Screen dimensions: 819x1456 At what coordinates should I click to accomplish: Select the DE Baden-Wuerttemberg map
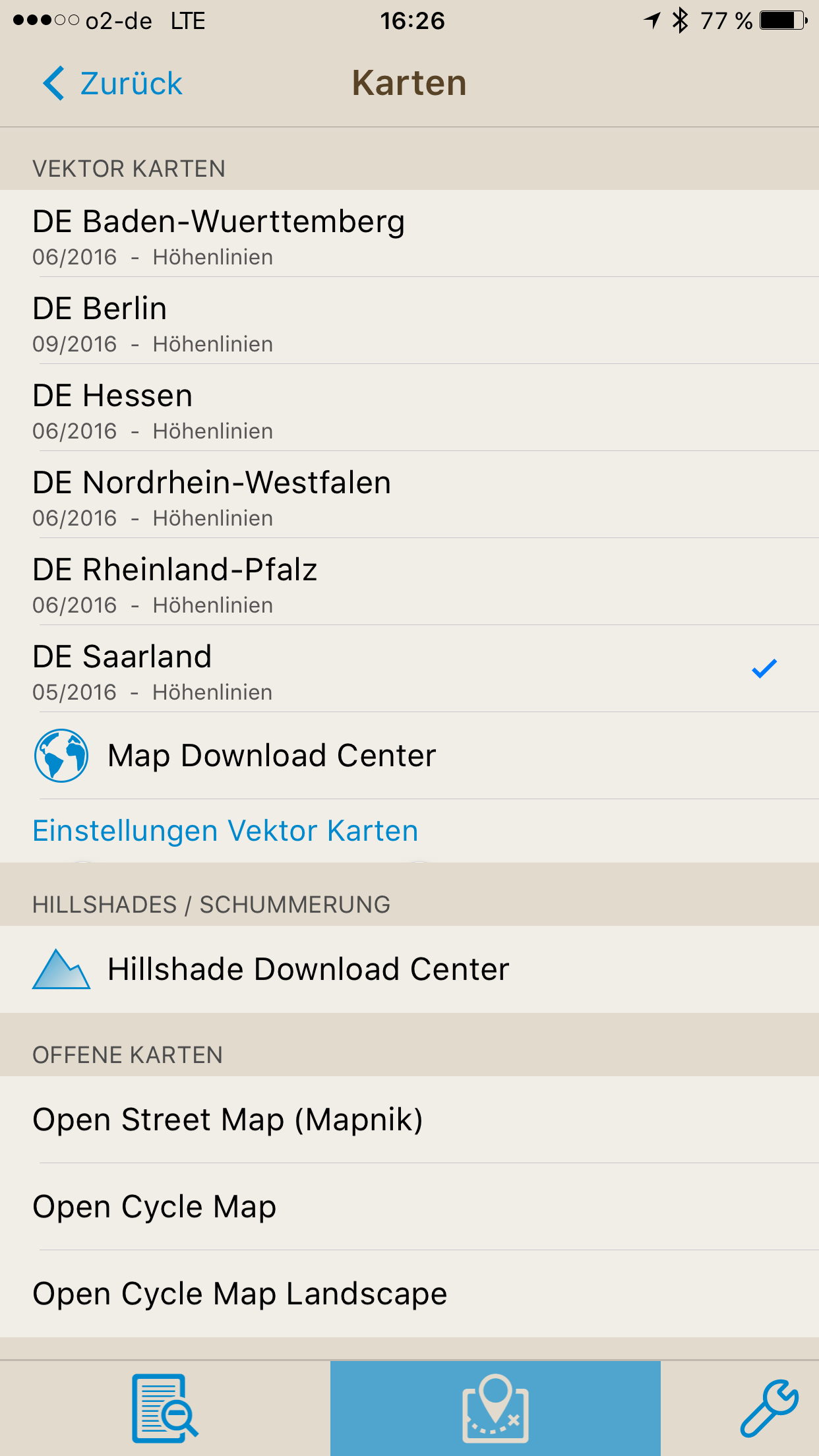pos(409,233)
